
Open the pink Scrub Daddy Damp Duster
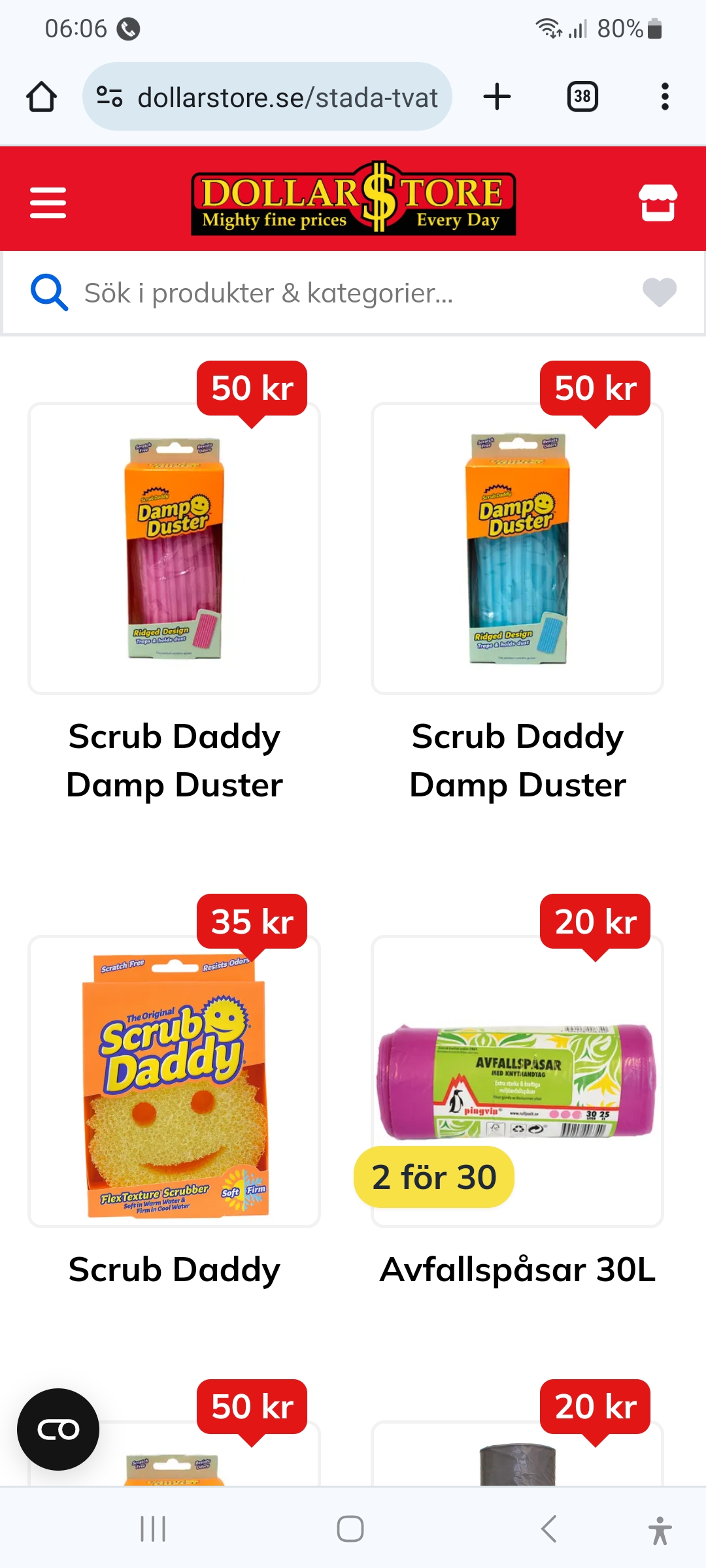tap(175, 549)
